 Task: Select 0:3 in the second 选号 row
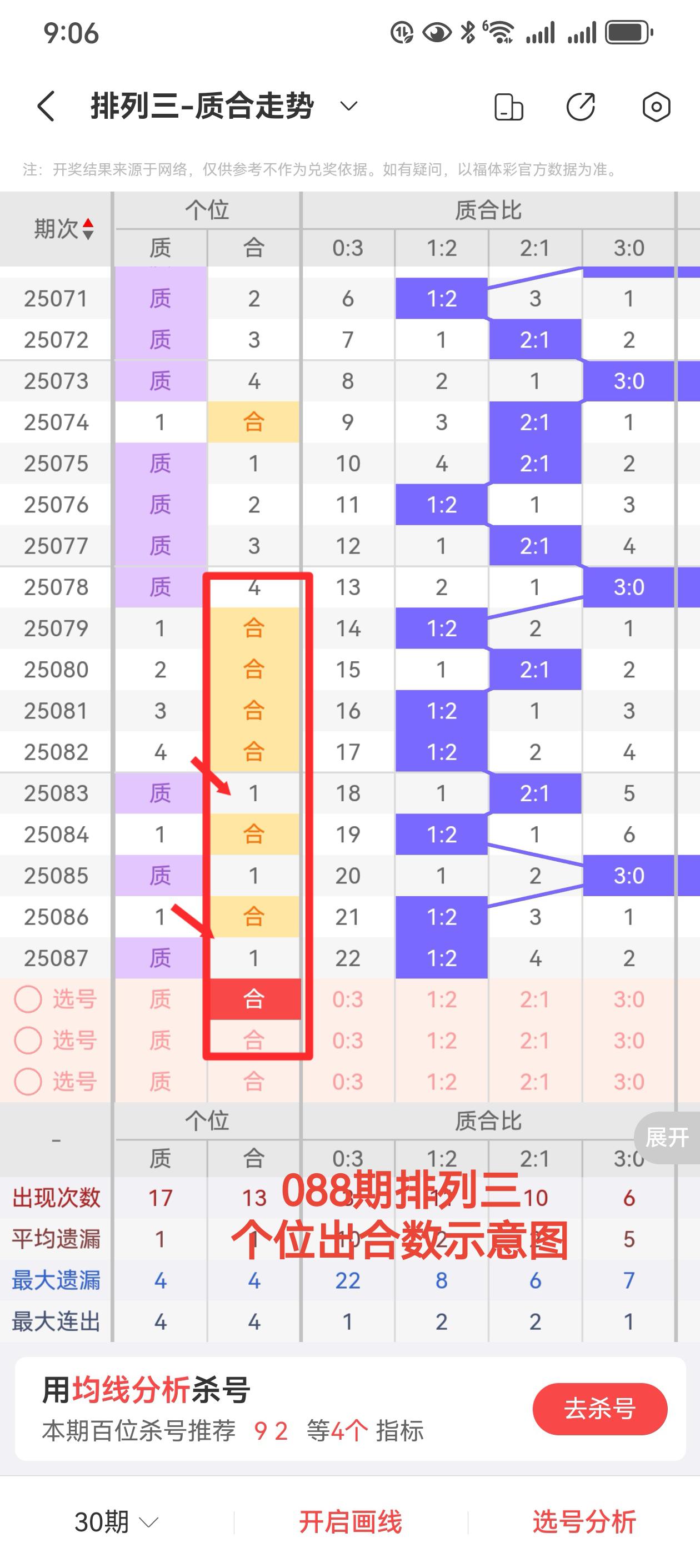click(x=347, y=1041)
